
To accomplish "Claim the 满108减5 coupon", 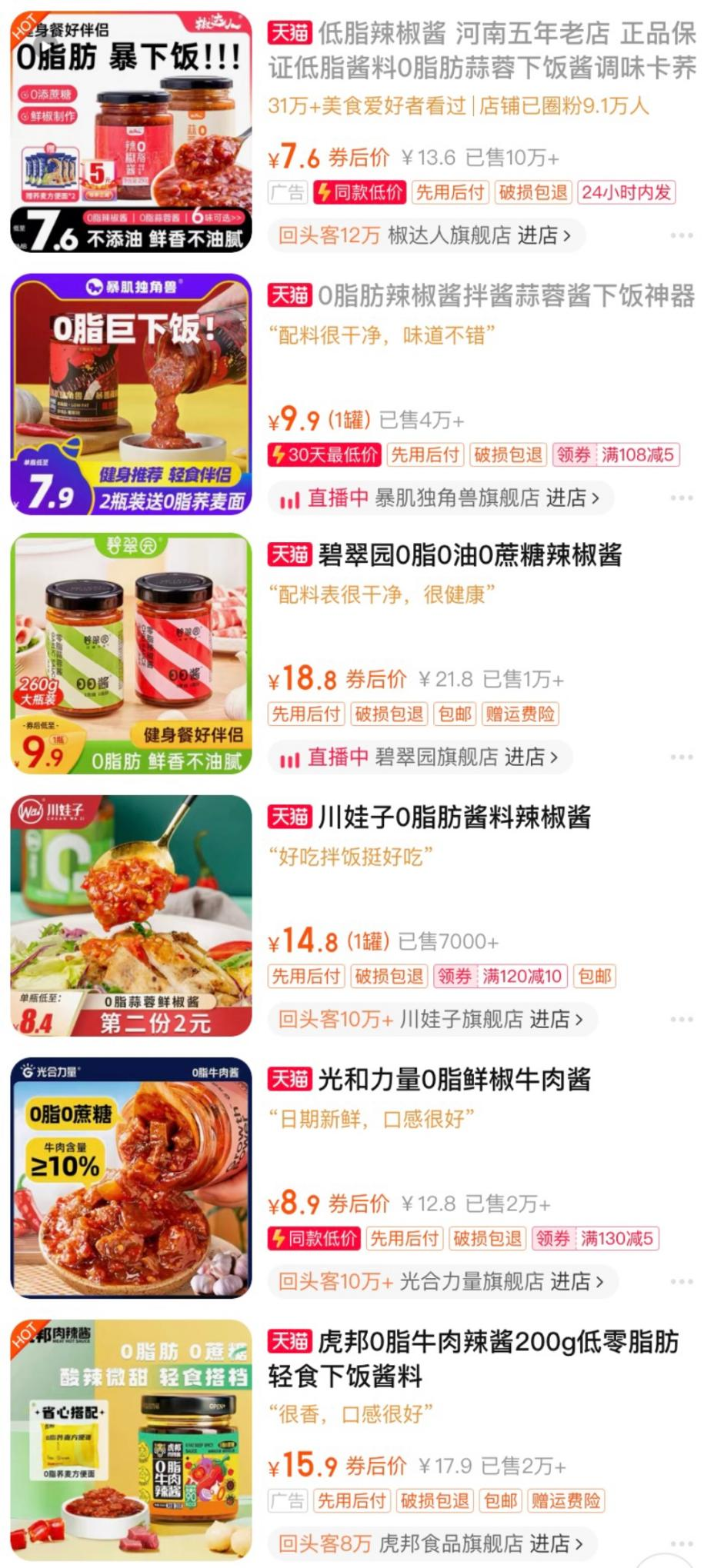I will click(616, 455).
